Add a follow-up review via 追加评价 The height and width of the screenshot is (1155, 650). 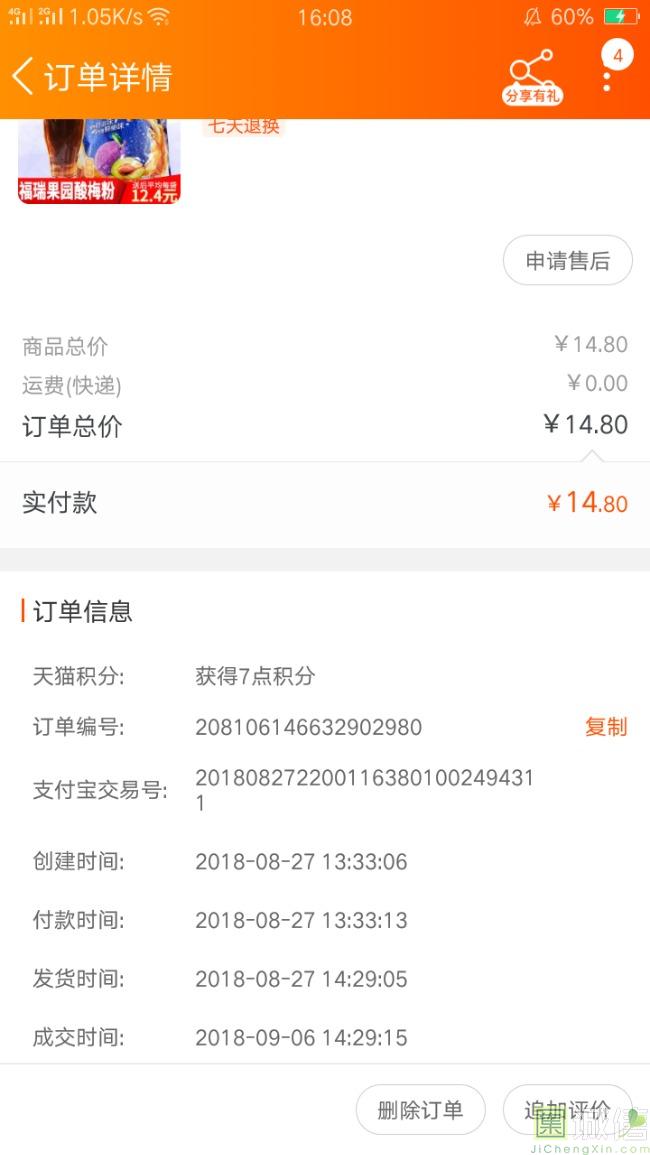pyautogui.click(x=567, y=1109)
